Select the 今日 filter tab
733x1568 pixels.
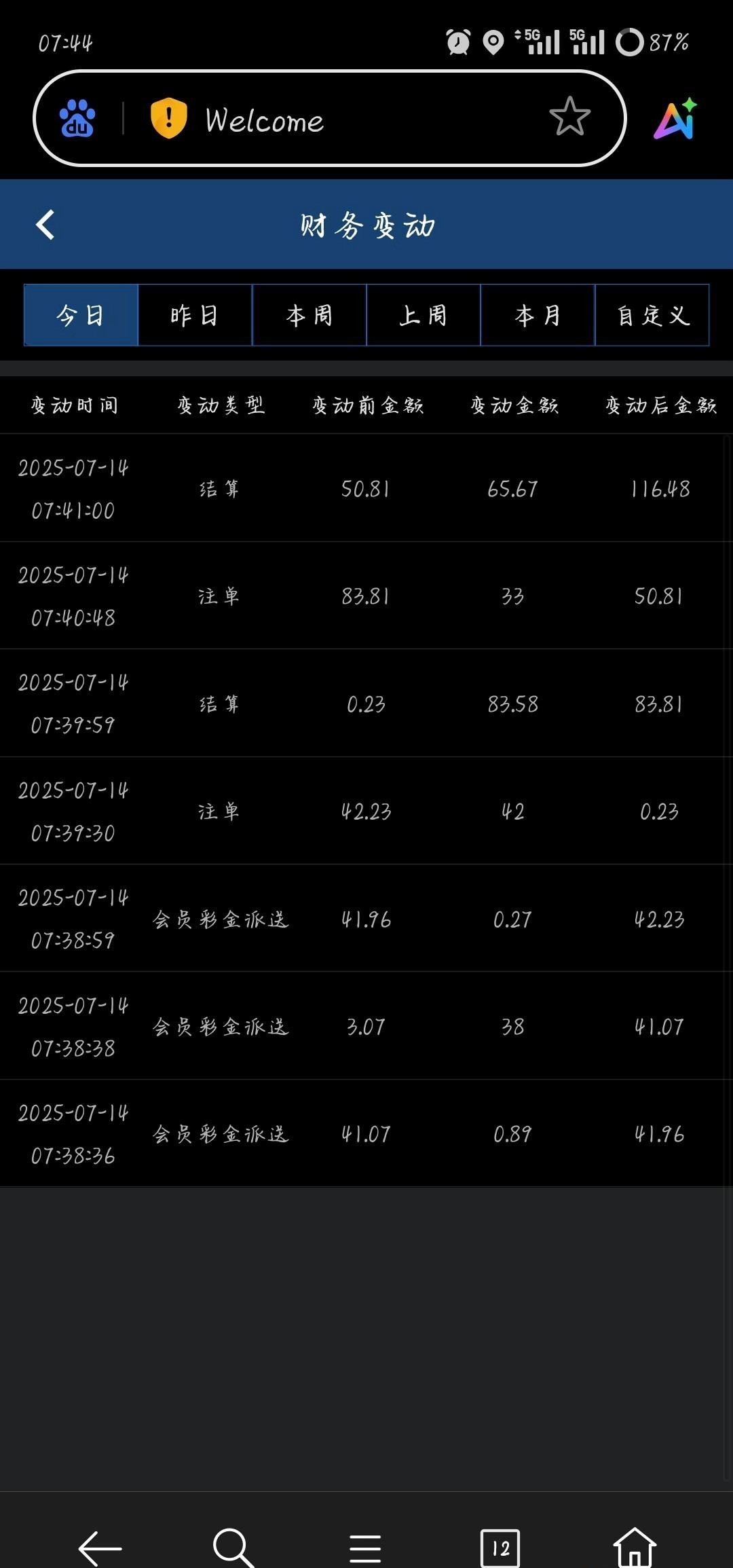coord(81,315)
